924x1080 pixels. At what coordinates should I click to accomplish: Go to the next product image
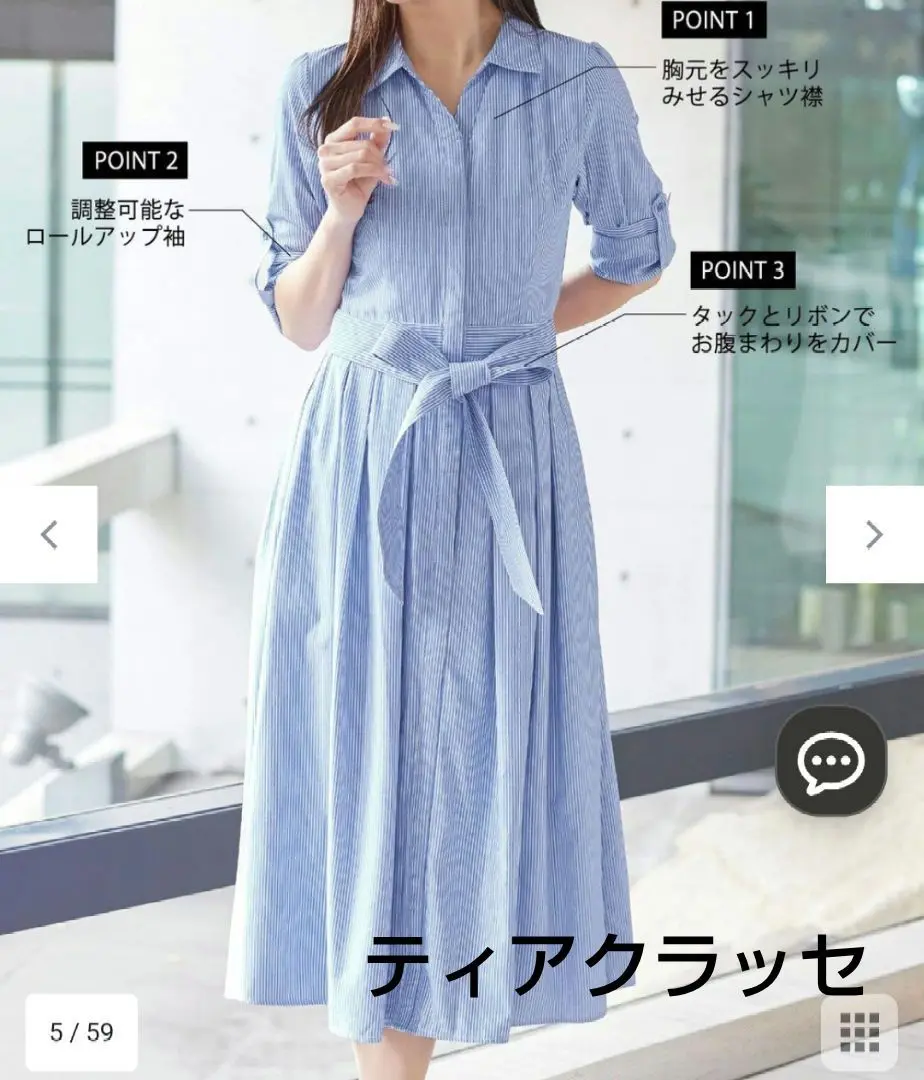[874, 534]
